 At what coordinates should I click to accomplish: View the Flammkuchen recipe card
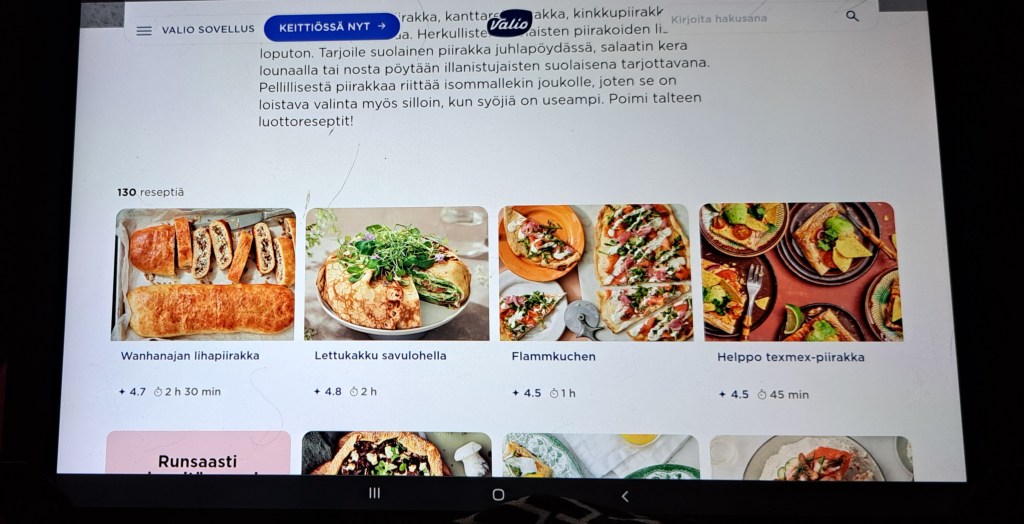tap(593, 273)
